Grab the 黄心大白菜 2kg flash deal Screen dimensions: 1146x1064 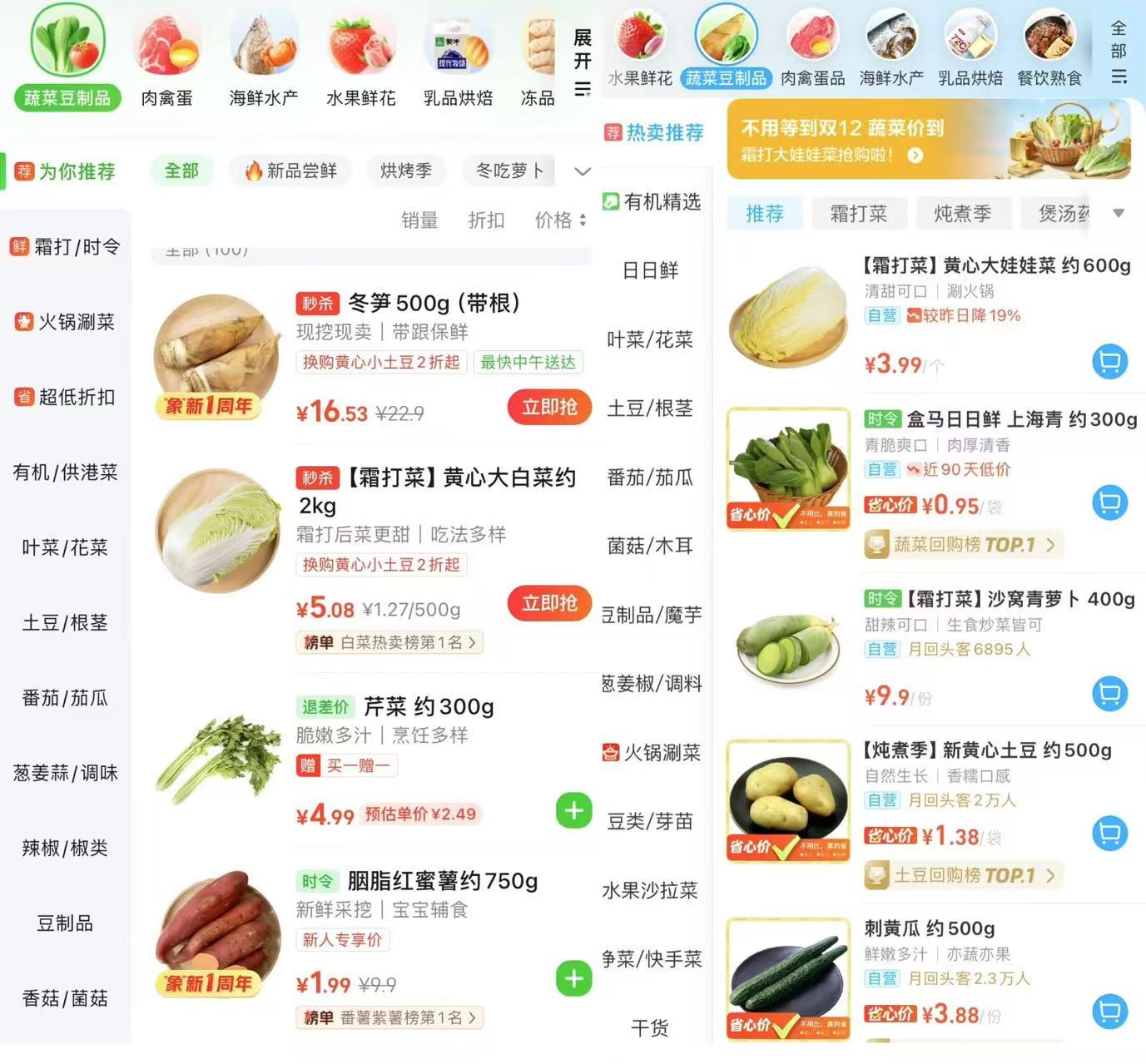tap(549, 603)
